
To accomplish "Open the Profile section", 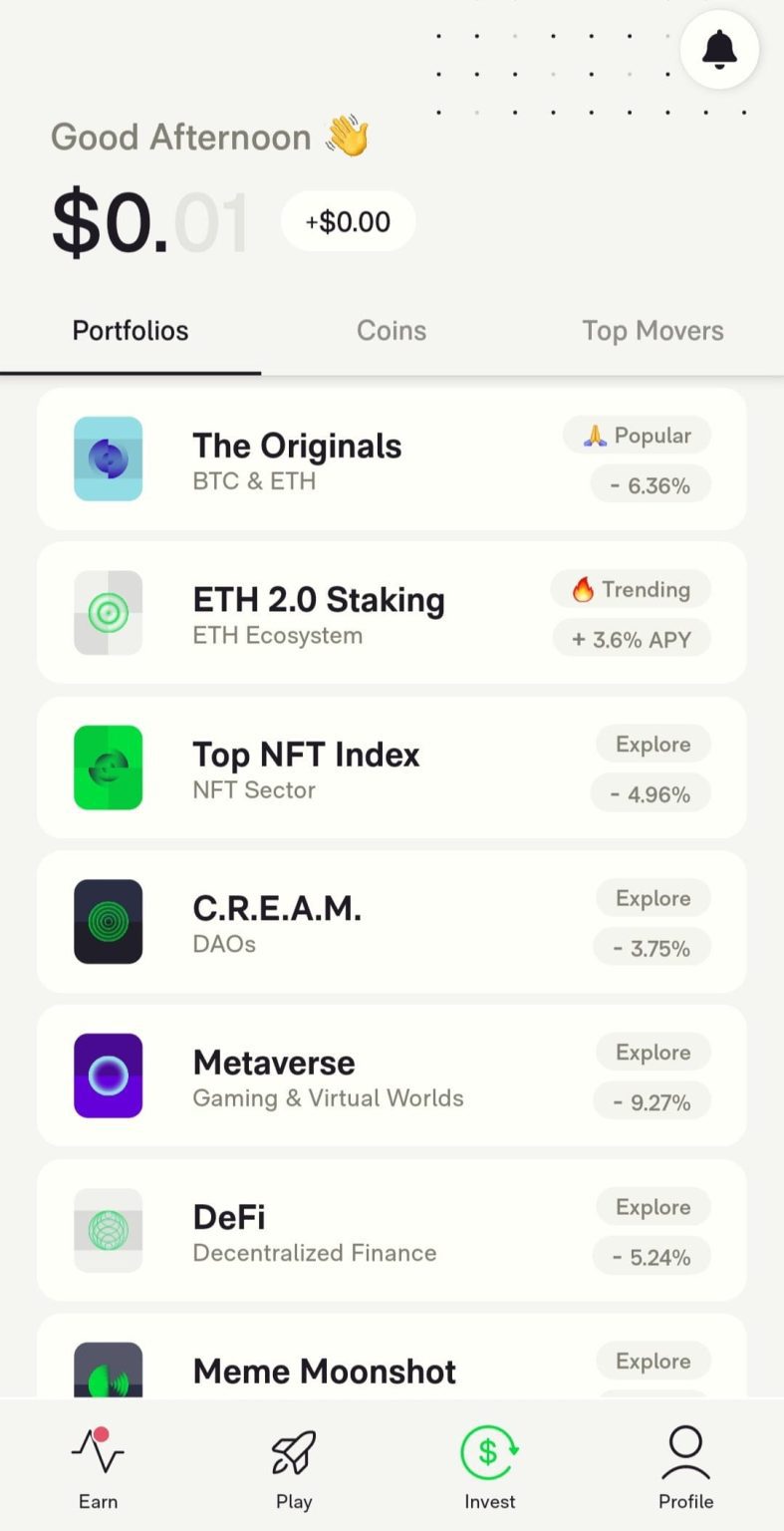I will 684,1465.
